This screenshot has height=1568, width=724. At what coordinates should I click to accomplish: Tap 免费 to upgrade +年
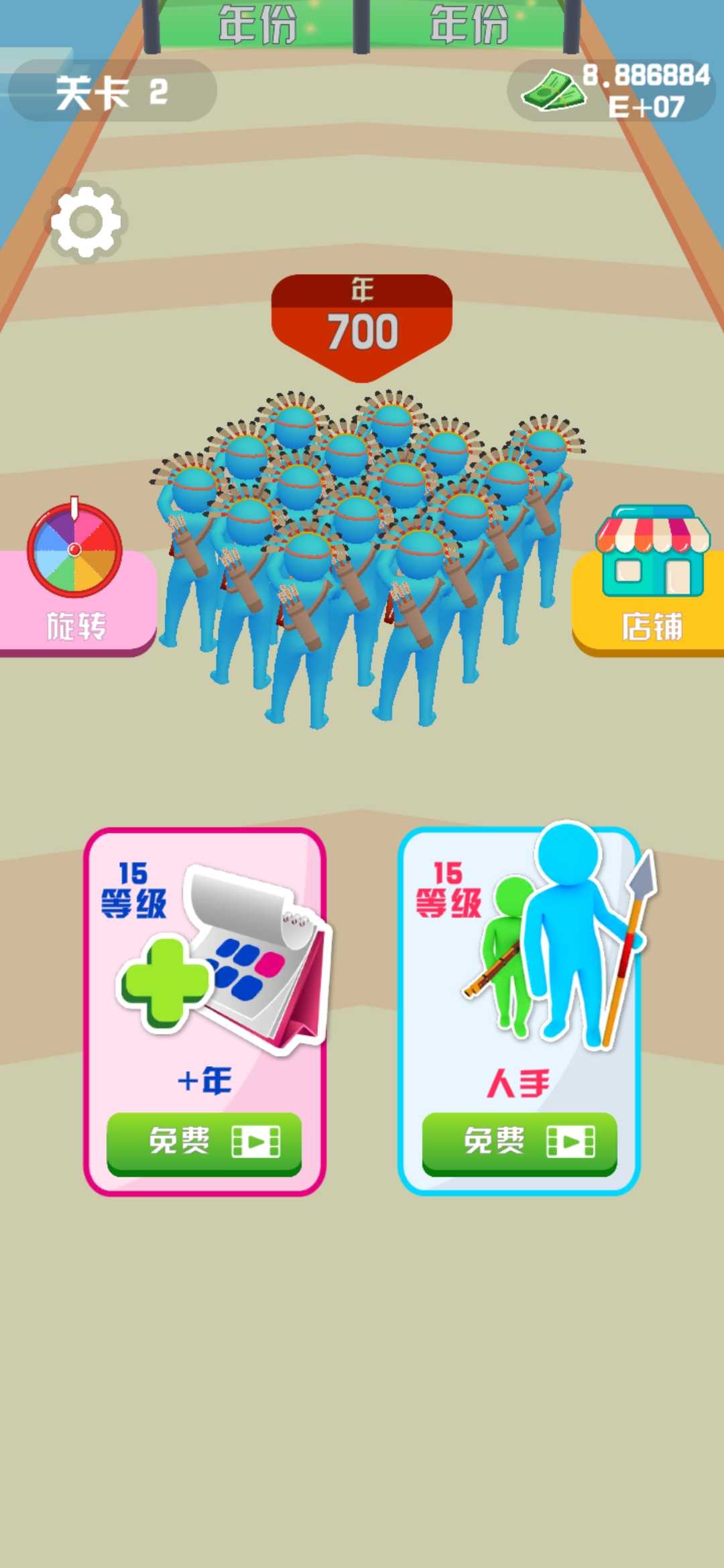204,1142
